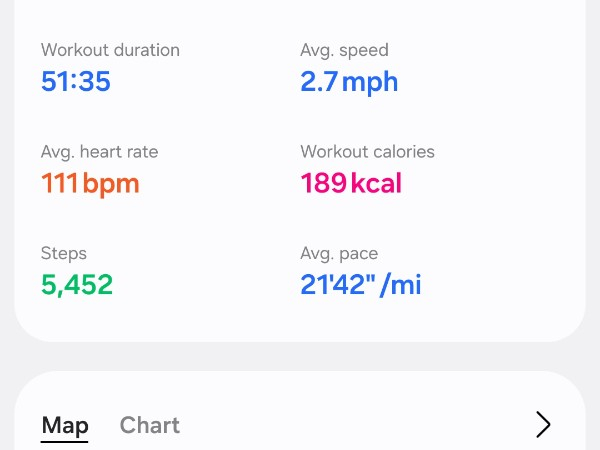Select the Map tab
The image size is (600, 450).
(x=65, y=425)
